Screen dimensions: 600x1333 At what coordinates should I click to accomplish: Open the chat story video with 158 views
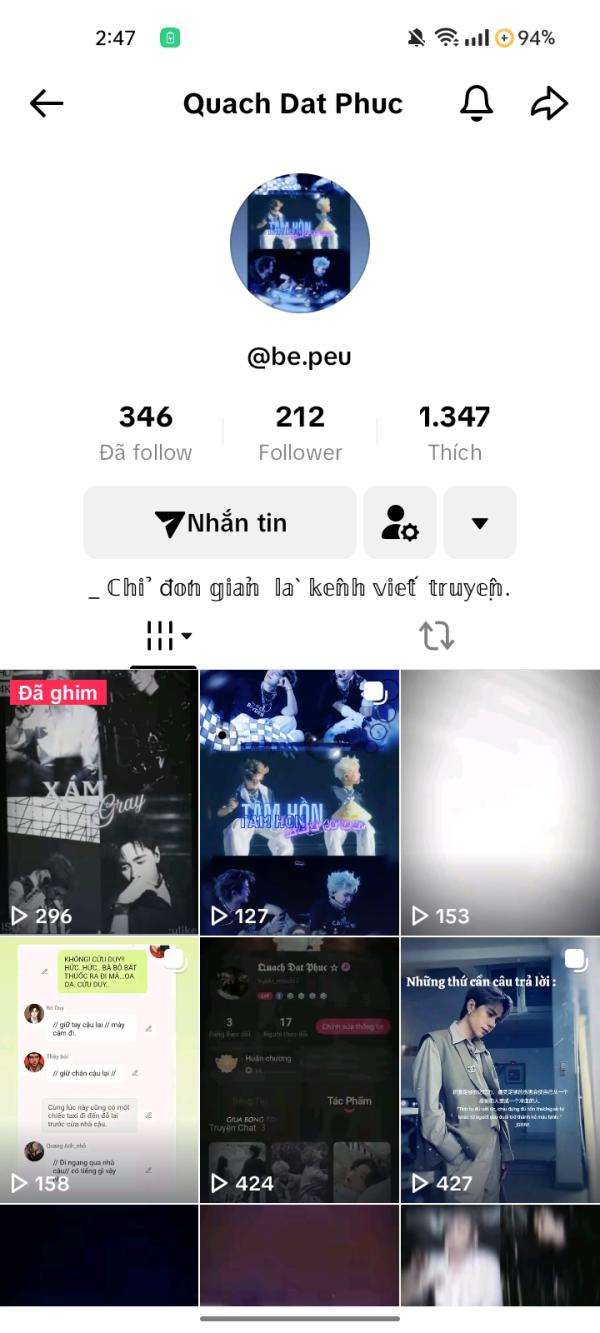click(99, 1070)
